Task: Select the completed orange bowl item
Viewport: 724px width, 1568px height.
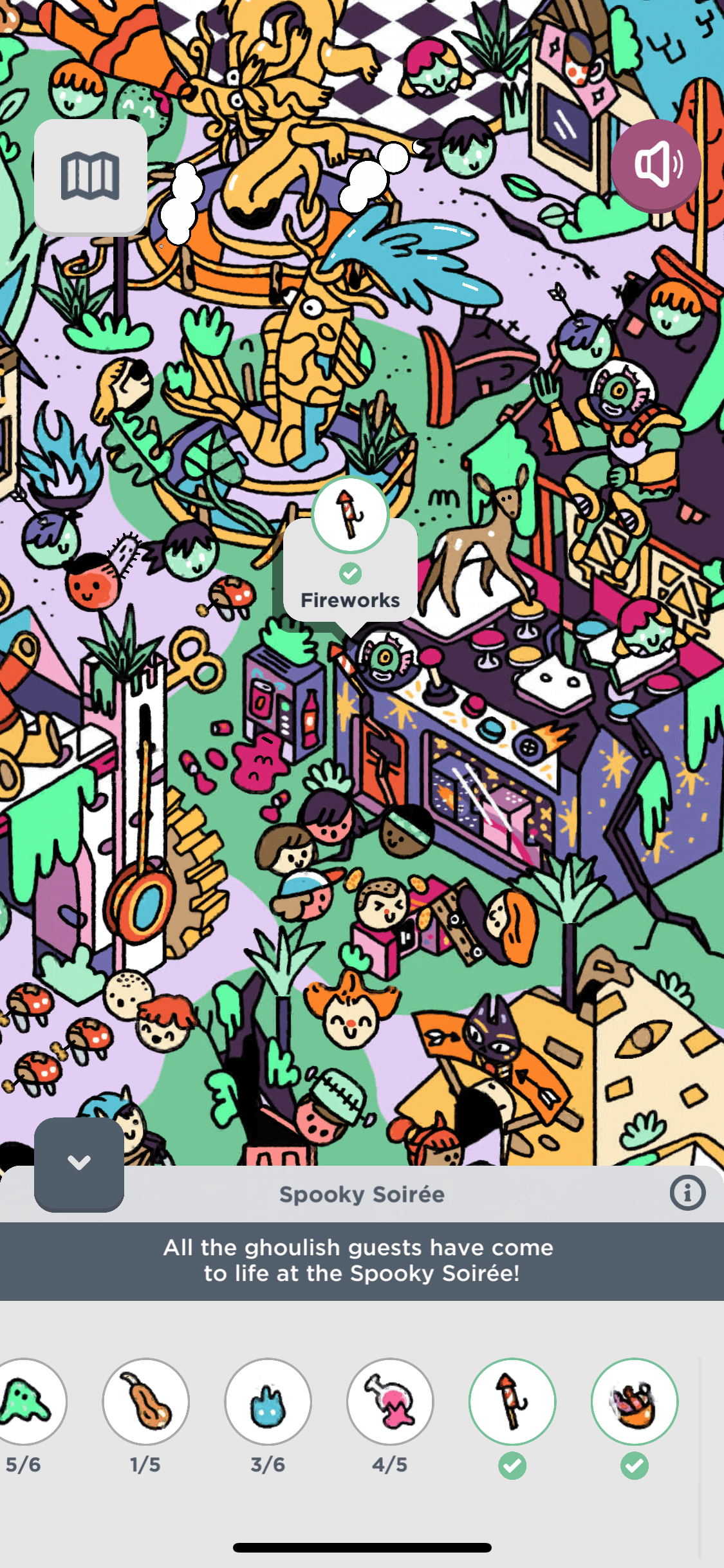Action: click(x=635, y=1402)
